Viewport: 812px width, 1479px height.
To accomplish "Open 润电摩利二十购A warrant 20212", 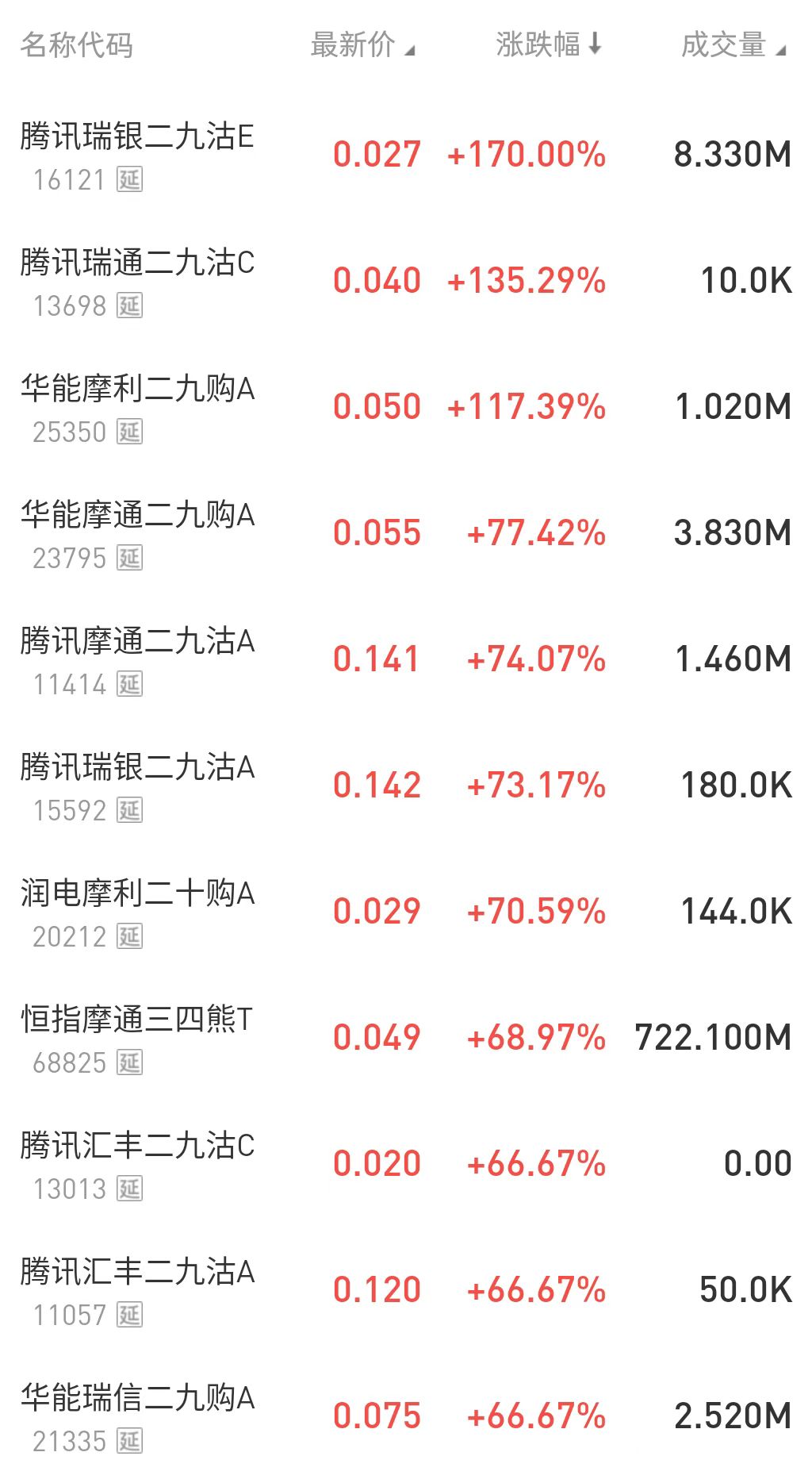I will click(x=137, y=912).
